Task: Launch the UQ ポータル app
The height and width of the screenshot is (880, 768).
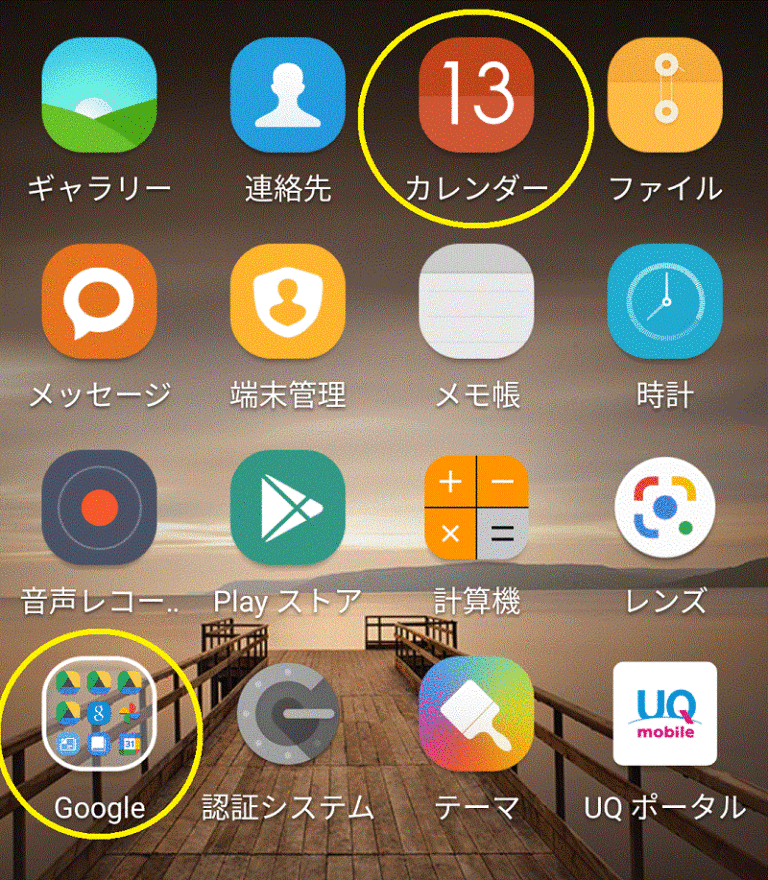Action: [x=665, y=713]
